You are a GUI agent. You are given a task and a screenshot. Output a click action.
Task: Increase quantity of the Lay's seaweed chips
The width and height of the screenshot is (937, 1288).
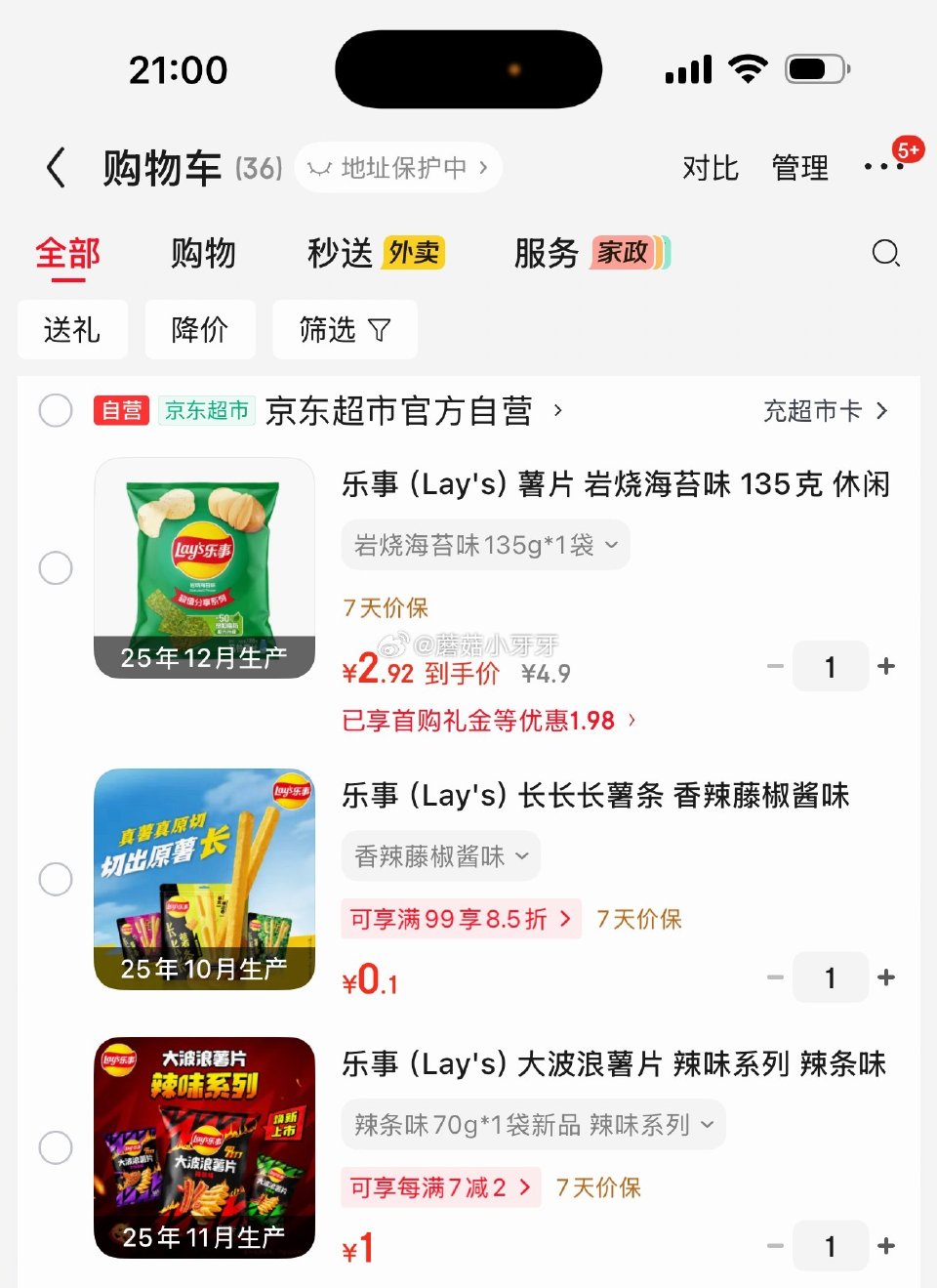coord(886,666)
